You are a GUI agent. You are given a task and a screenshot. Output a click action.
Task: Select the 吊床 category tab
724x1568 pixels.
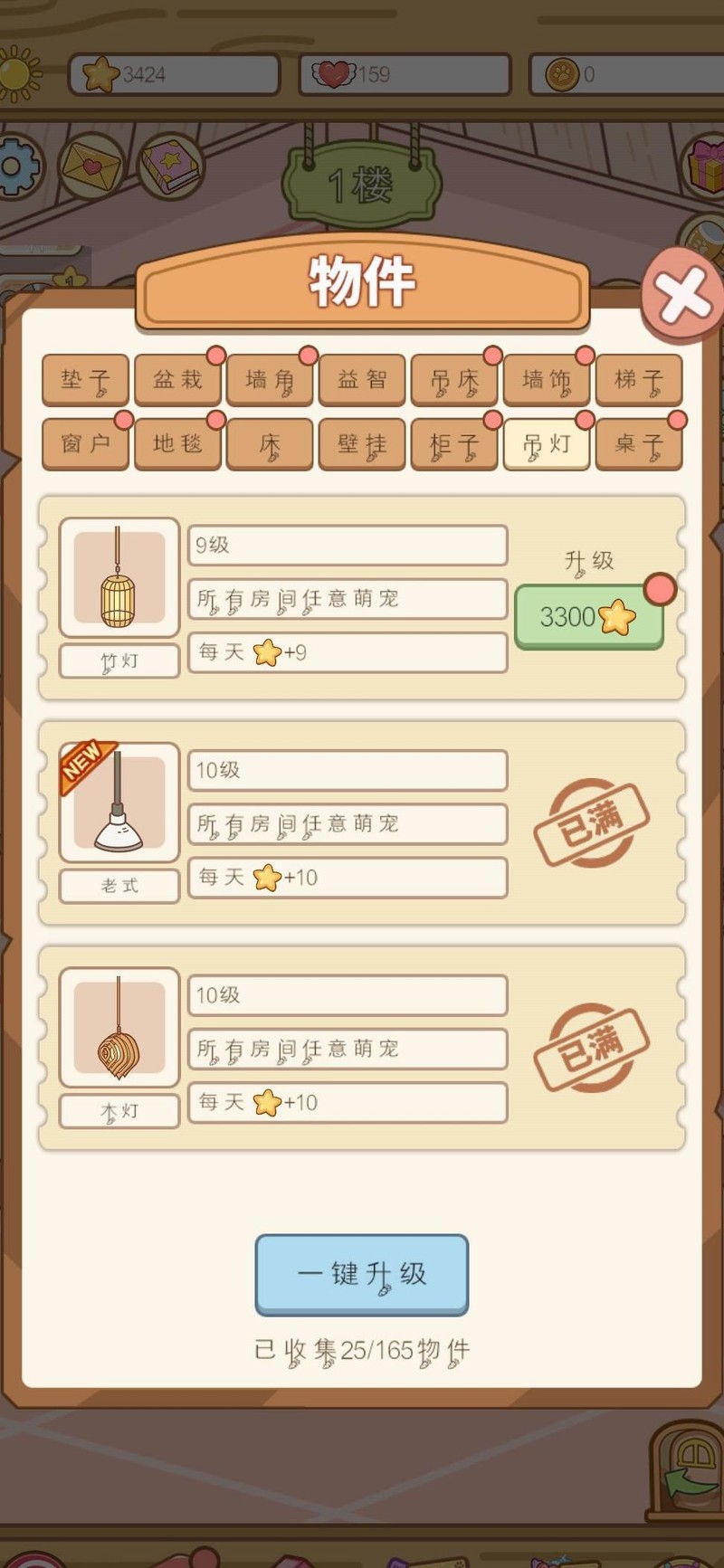pyautogui.click(x=454, y=379)
